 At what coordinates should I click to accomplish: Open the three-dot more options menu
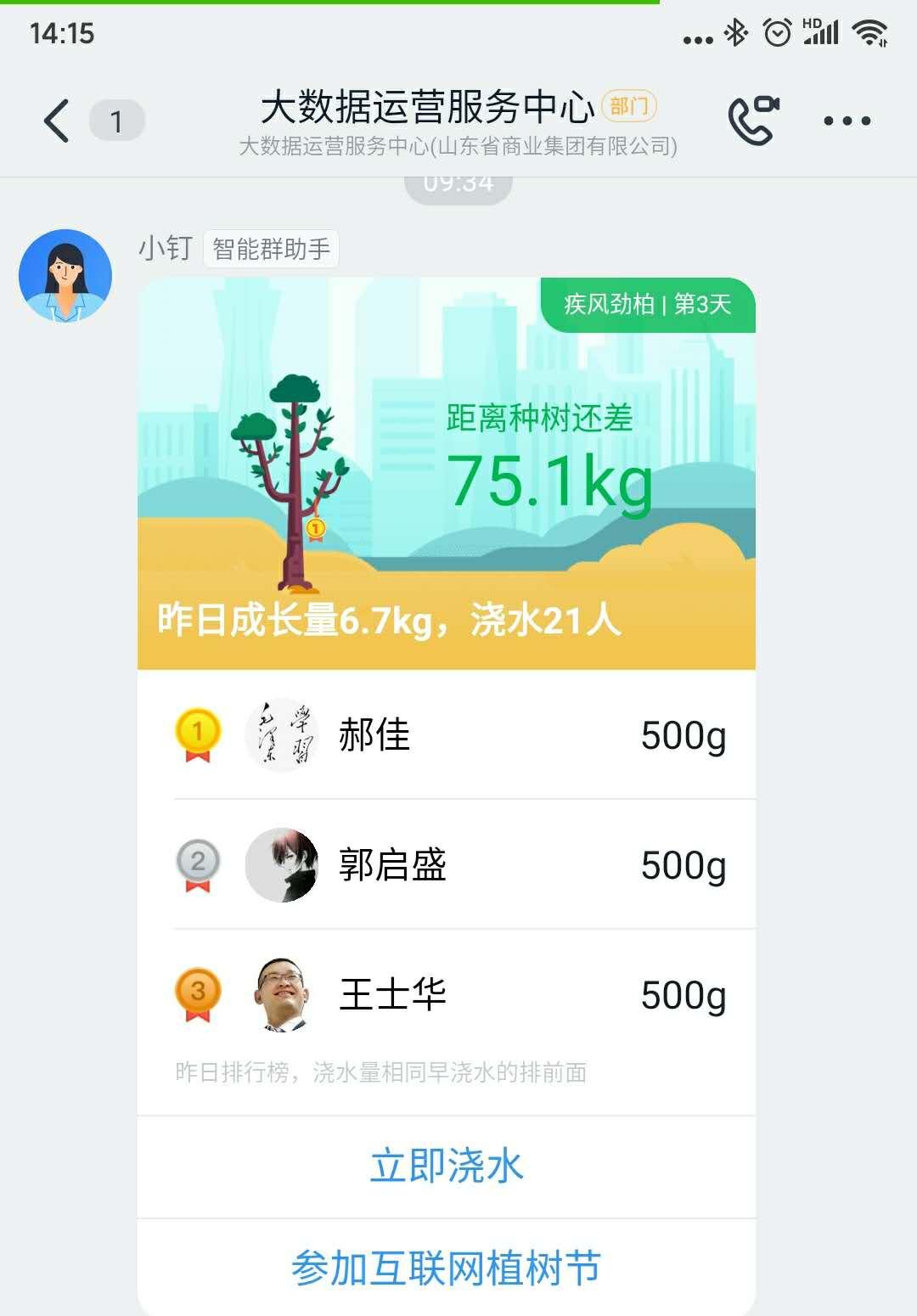847,121
